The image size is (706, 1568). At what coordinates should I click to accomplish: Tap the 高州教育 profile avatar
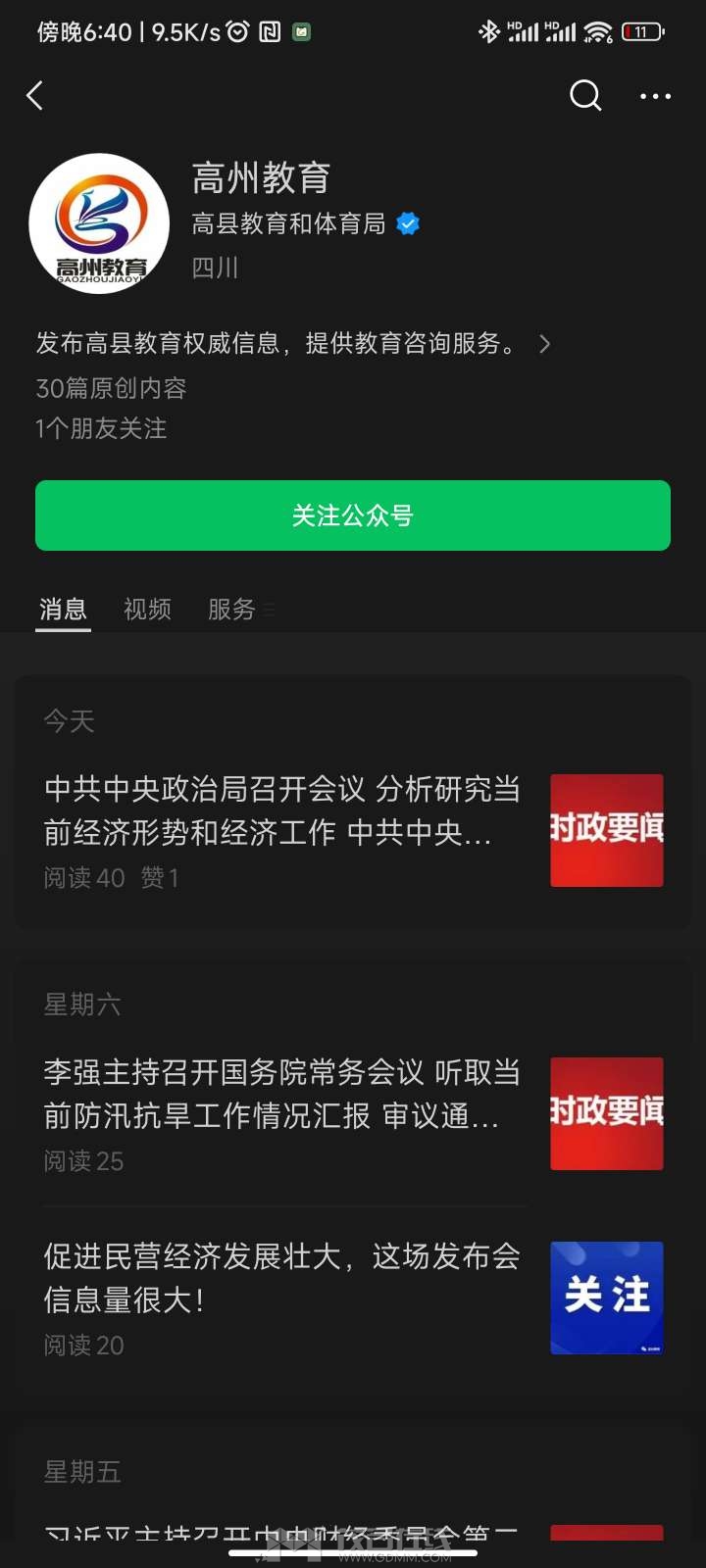pyautogui.click(x=99, y=223)
